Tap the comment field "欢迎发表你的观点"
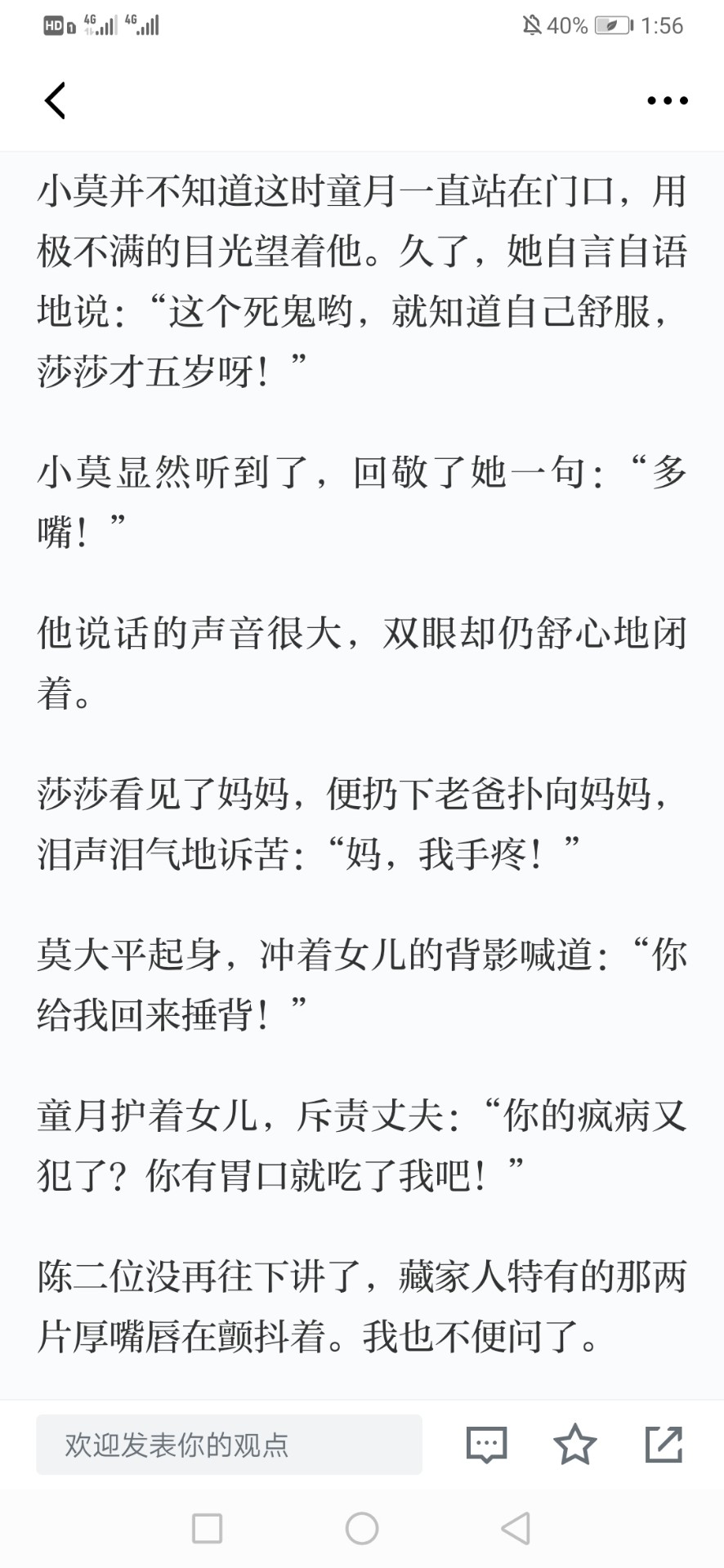 click(229, 1445)
